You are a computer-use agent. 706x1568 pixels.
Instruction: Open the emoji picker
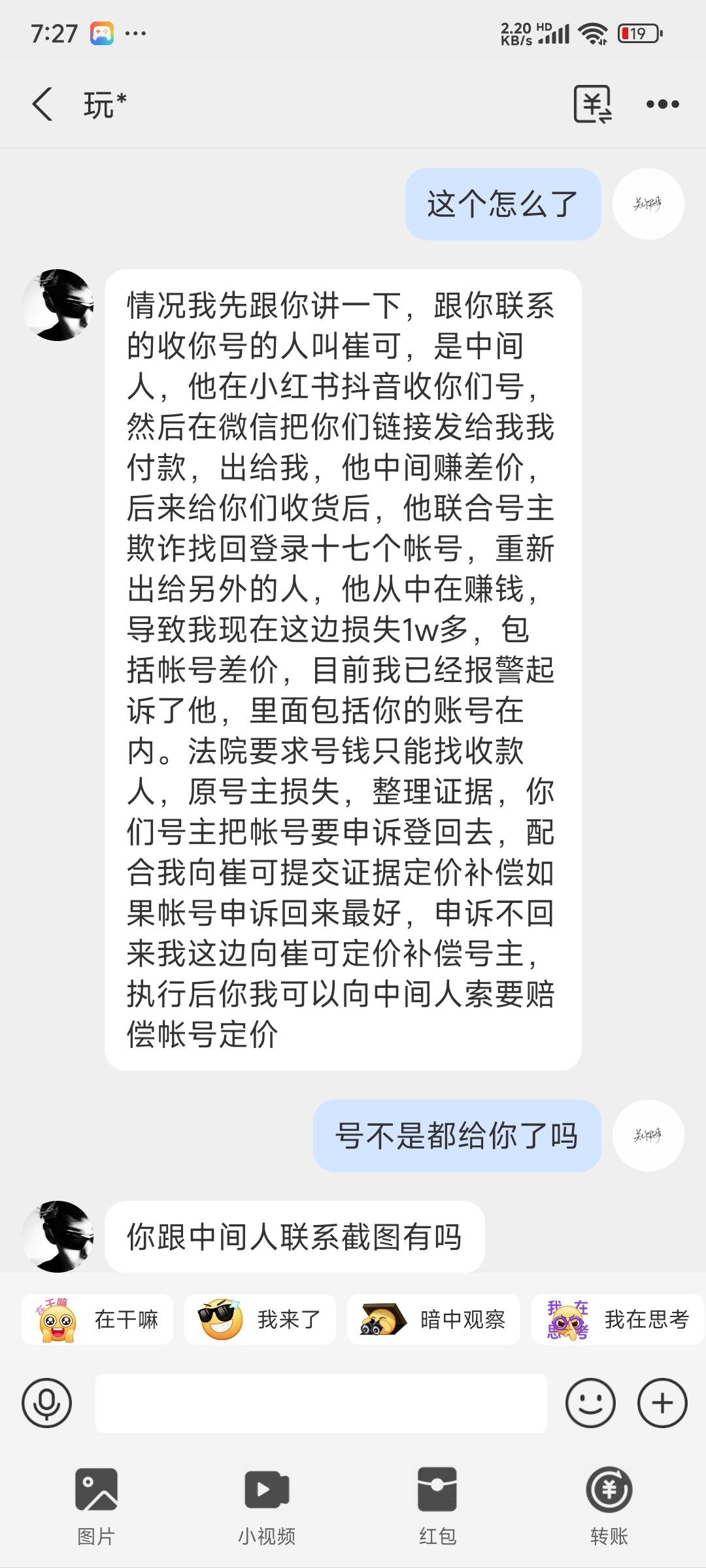(590, 1403)
